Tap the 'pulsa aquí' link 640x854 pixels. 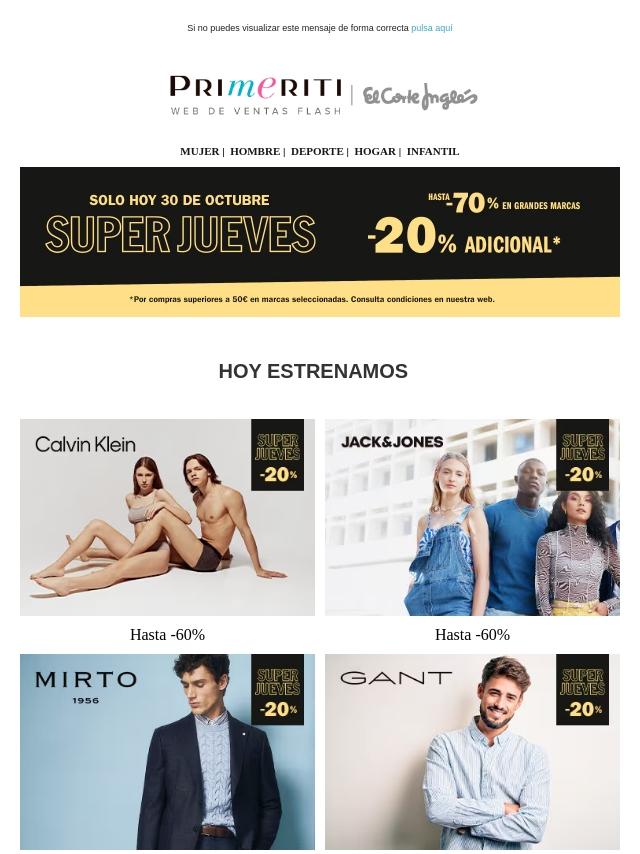(431, 28)
